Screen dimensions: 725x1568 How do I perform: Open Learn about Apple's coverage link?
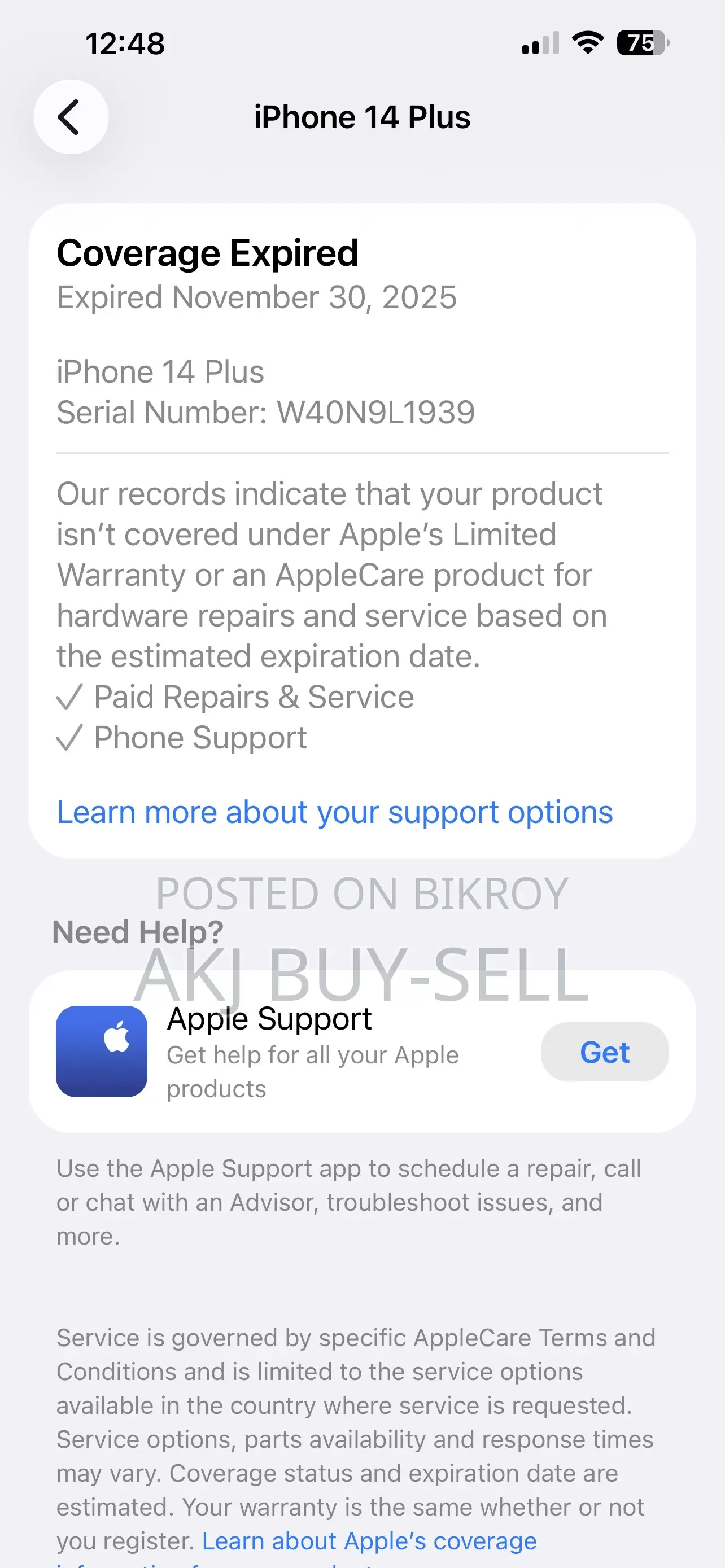[369, 1540]
